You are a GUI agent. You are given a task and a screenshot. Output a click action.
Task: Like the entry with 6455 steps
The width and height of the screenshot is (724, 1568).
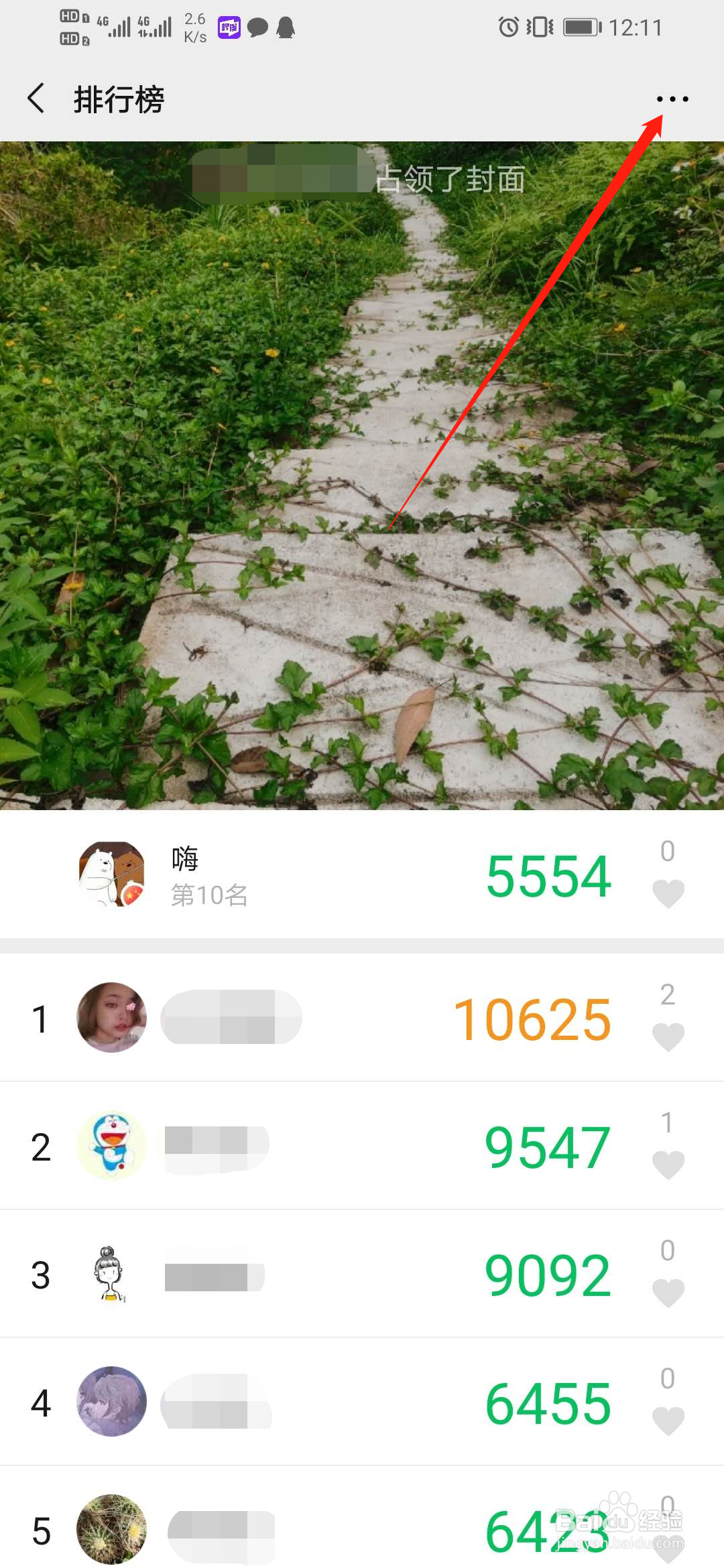pyautogui.click(x=668, y=1421)
